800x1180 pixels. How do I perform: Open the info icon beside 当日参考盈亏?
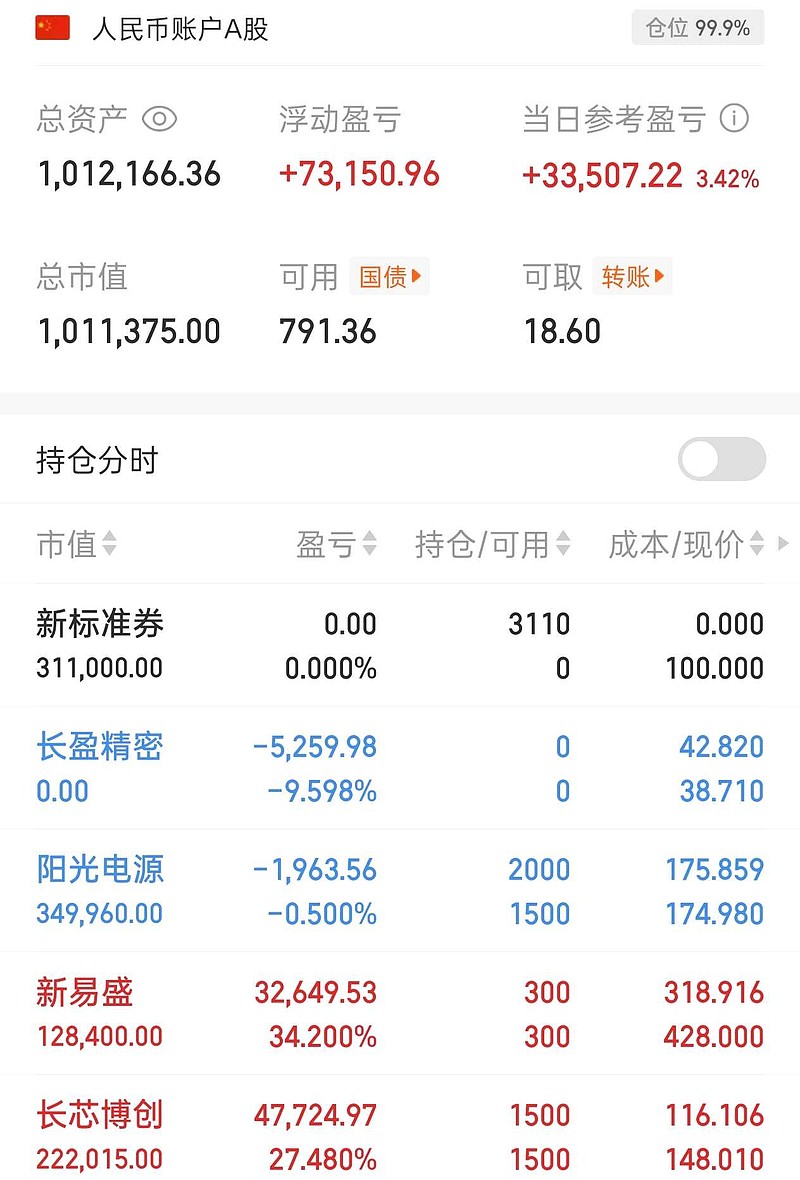click(x=733, y=118)
